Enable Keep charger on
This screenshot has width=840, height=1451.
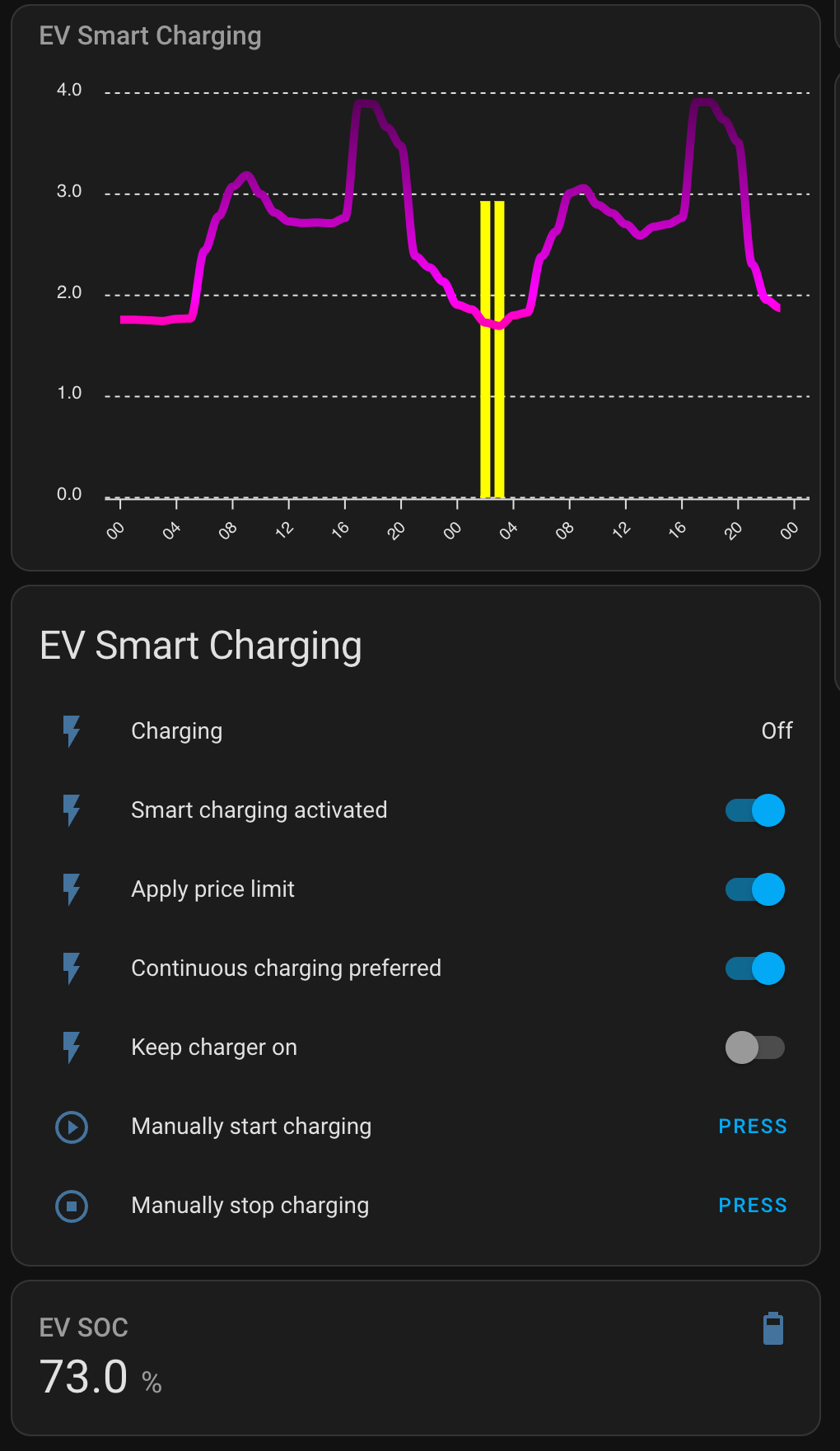tap(755, 1047)
